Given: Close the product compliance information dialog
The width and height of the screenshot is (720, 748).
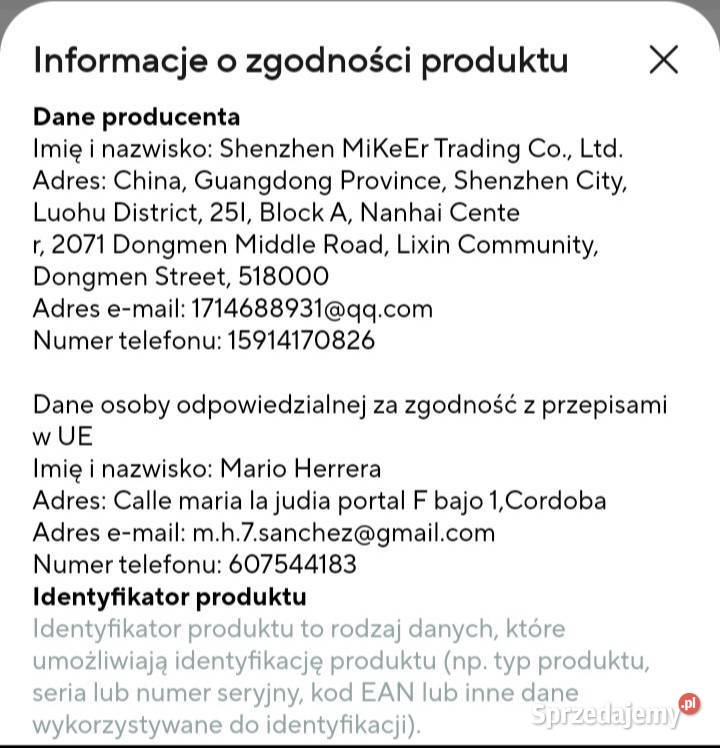Looking at the screenshot, I should 663,60.
